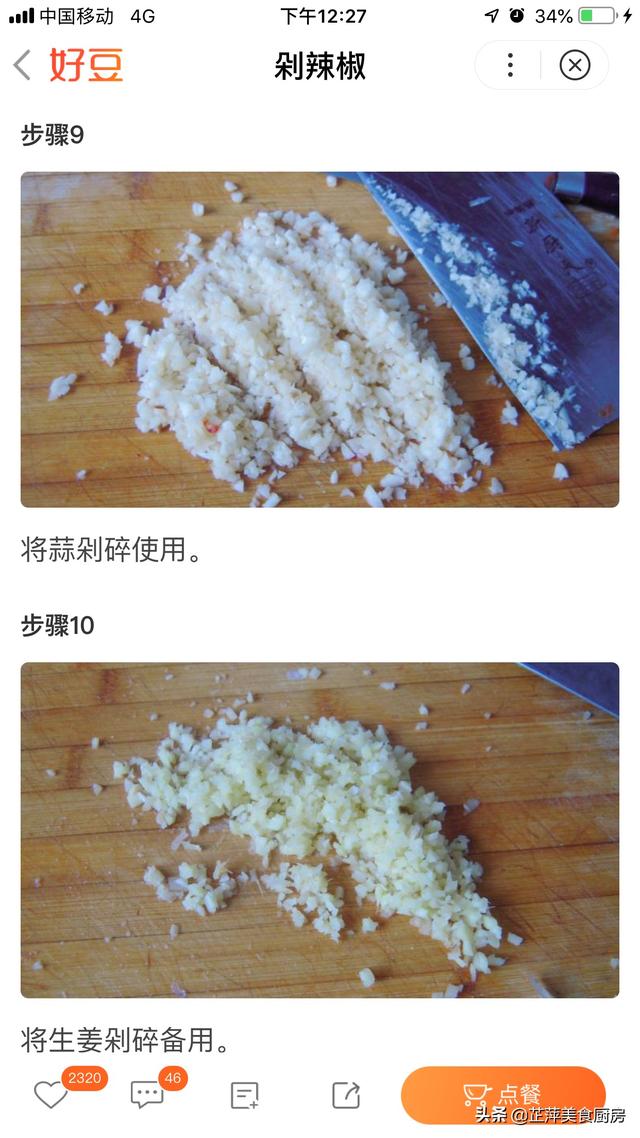Share this recipe
Image resolution: width=640 pixels, height=1138 pixels.
345,1095
